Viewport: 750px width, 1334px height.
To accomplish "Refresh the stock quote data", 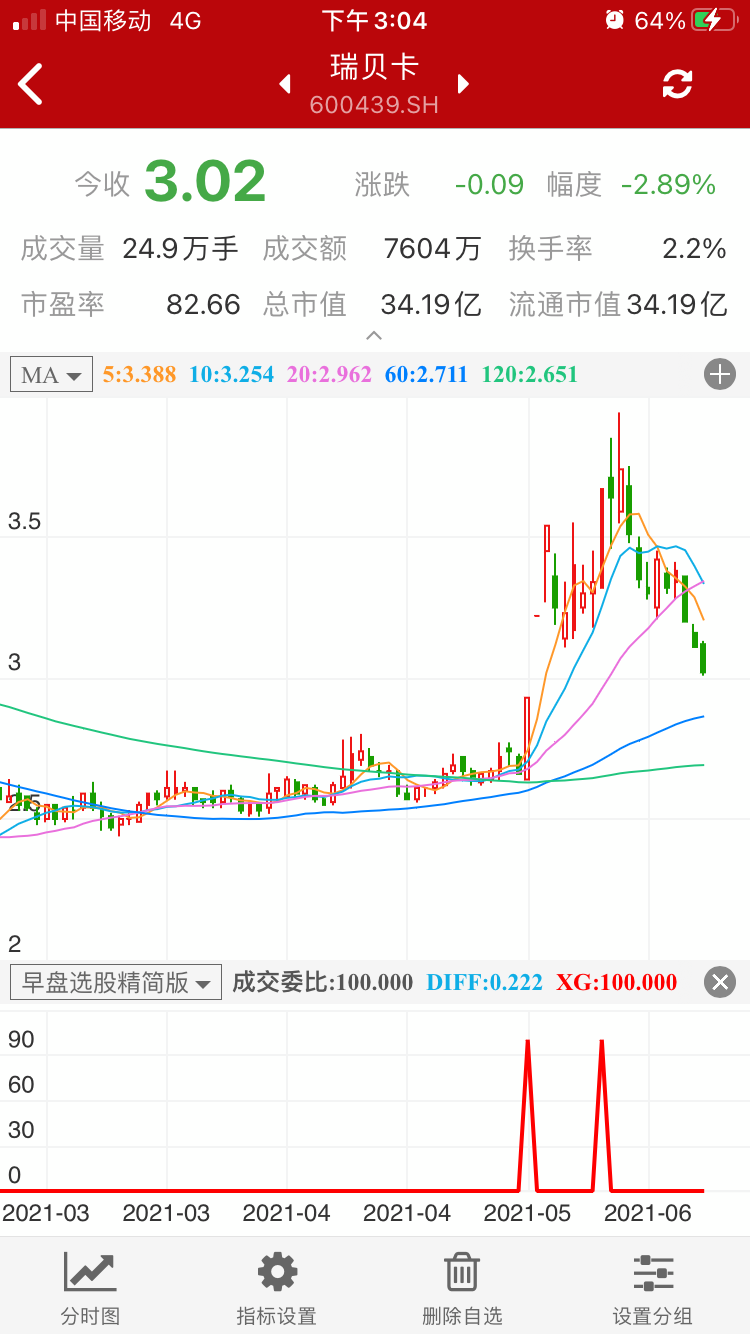I will [677, 84].
